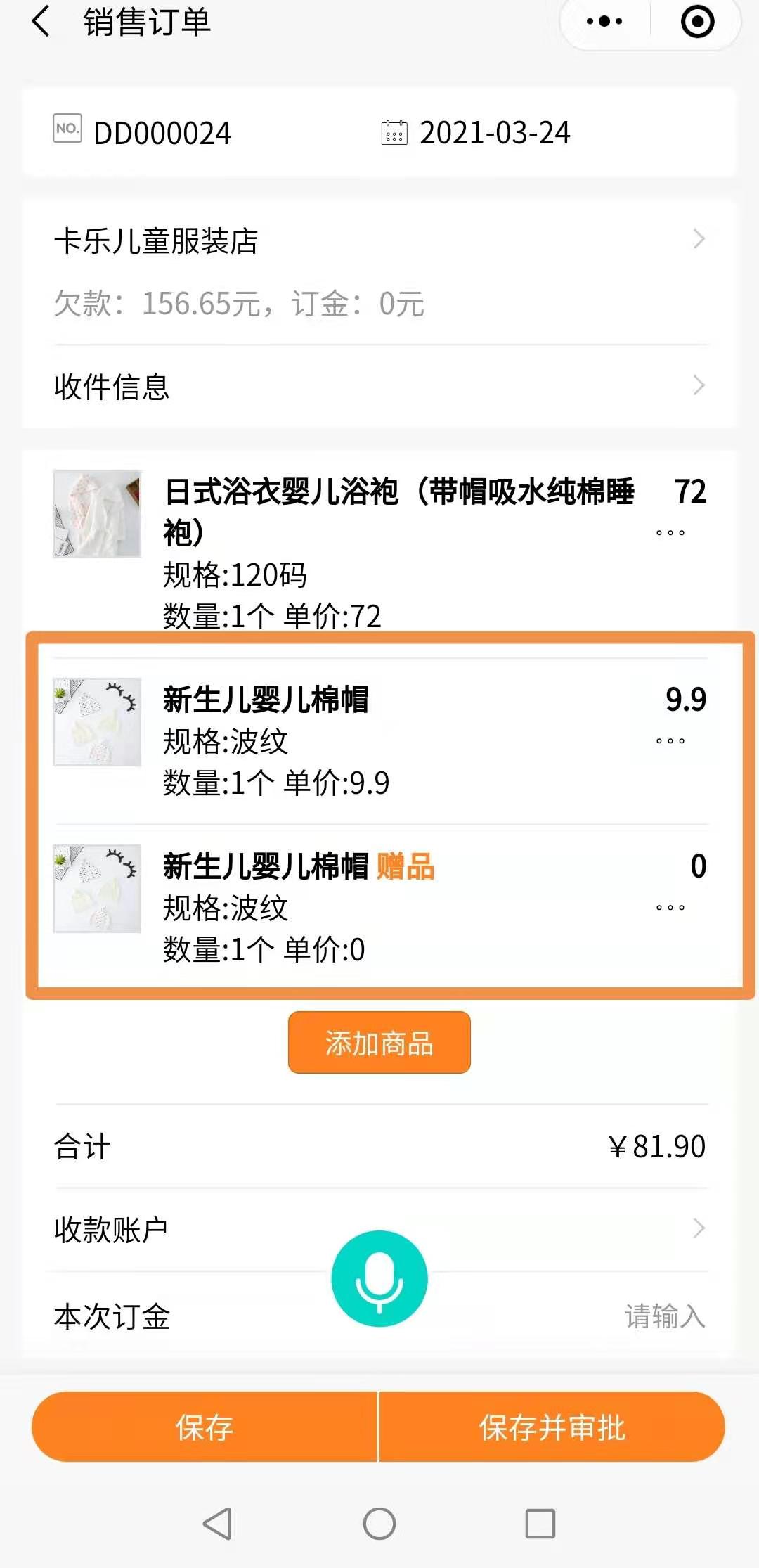The height and width of the screenshot is (1568, 759).
Task: Choose a 收款账户
Action: 379,1229
